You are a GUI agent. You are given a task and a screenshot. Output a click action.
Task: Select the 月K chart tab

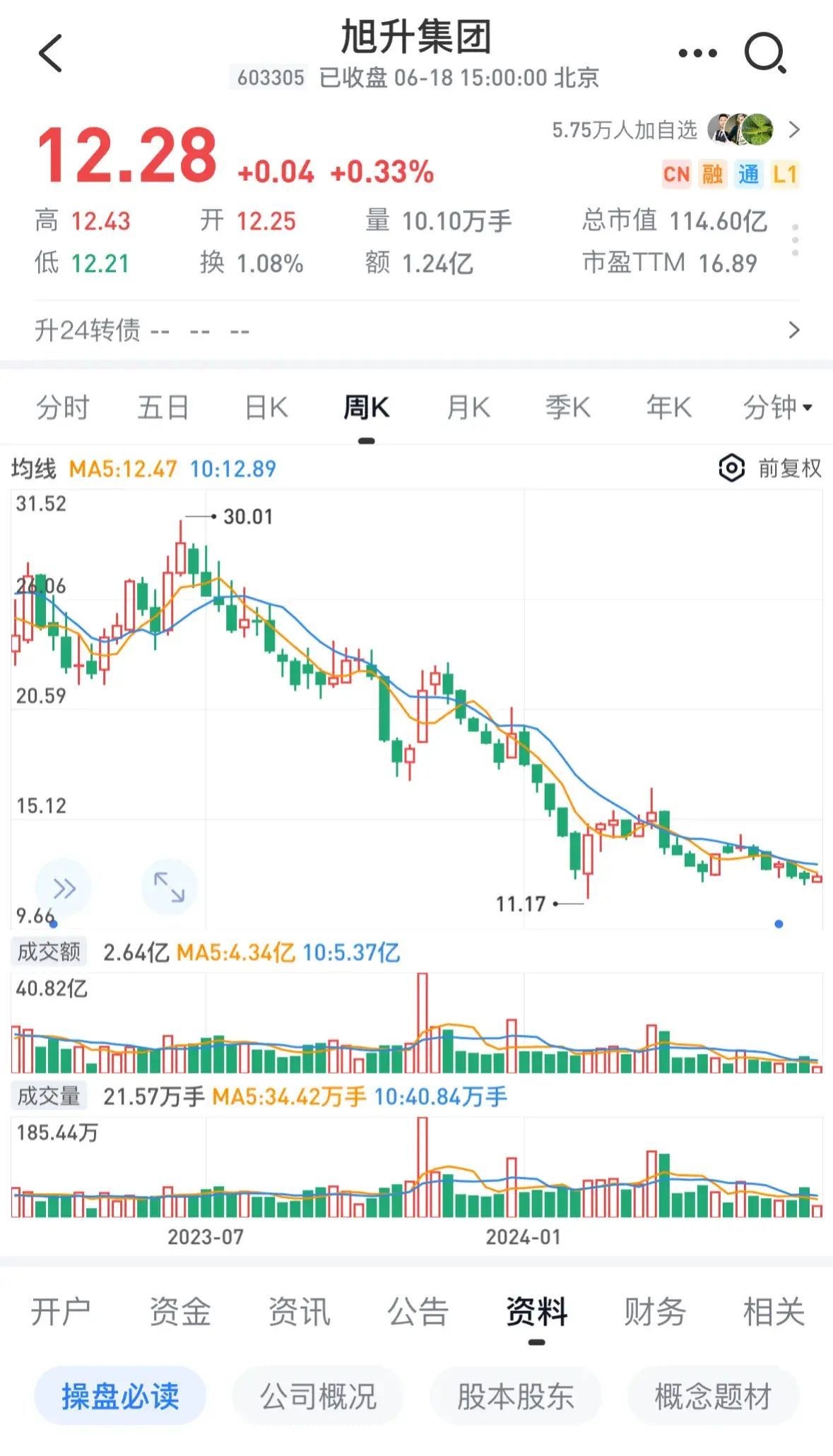[x=468, y=408]
